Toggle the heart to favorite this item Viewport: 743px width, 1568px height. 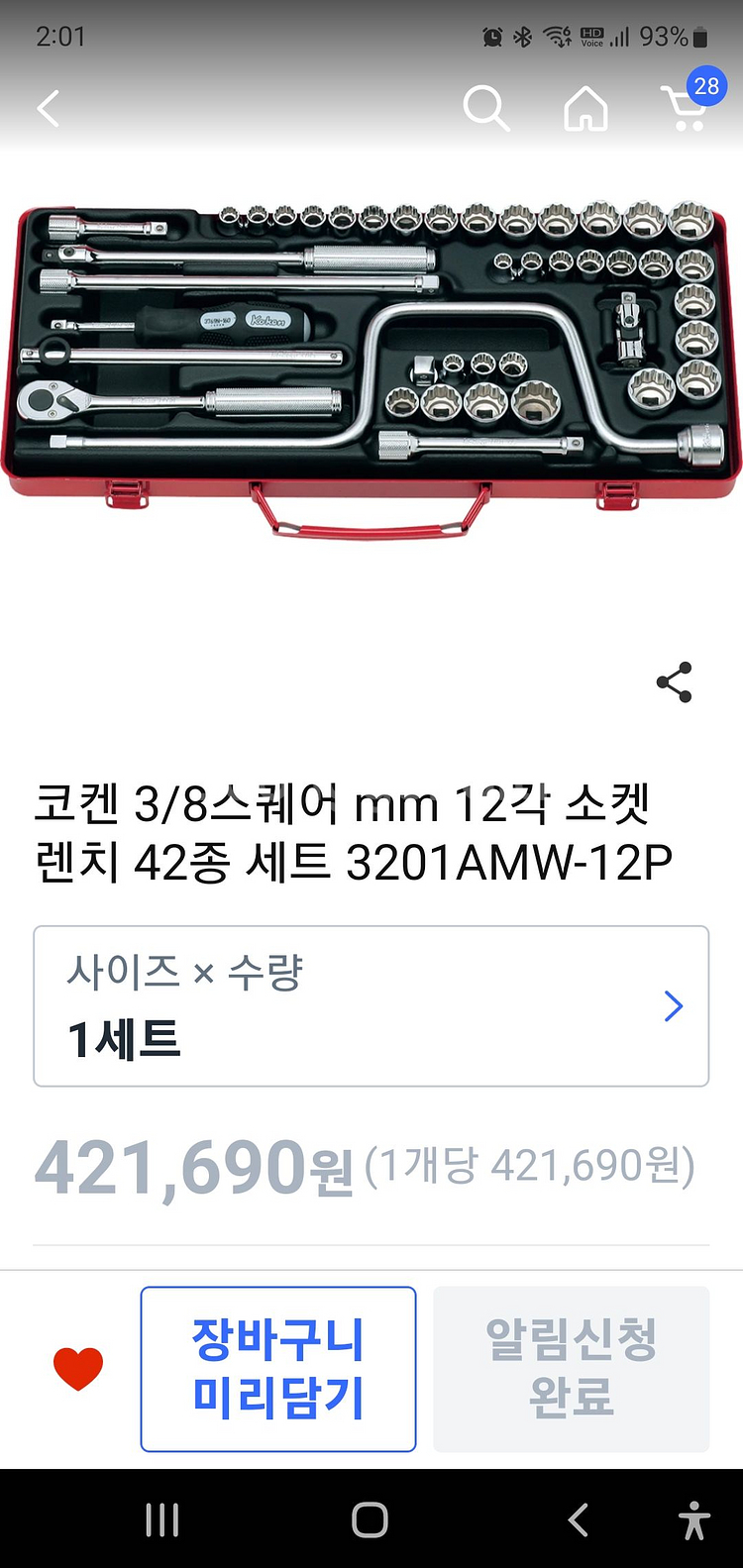[78, 1369]
